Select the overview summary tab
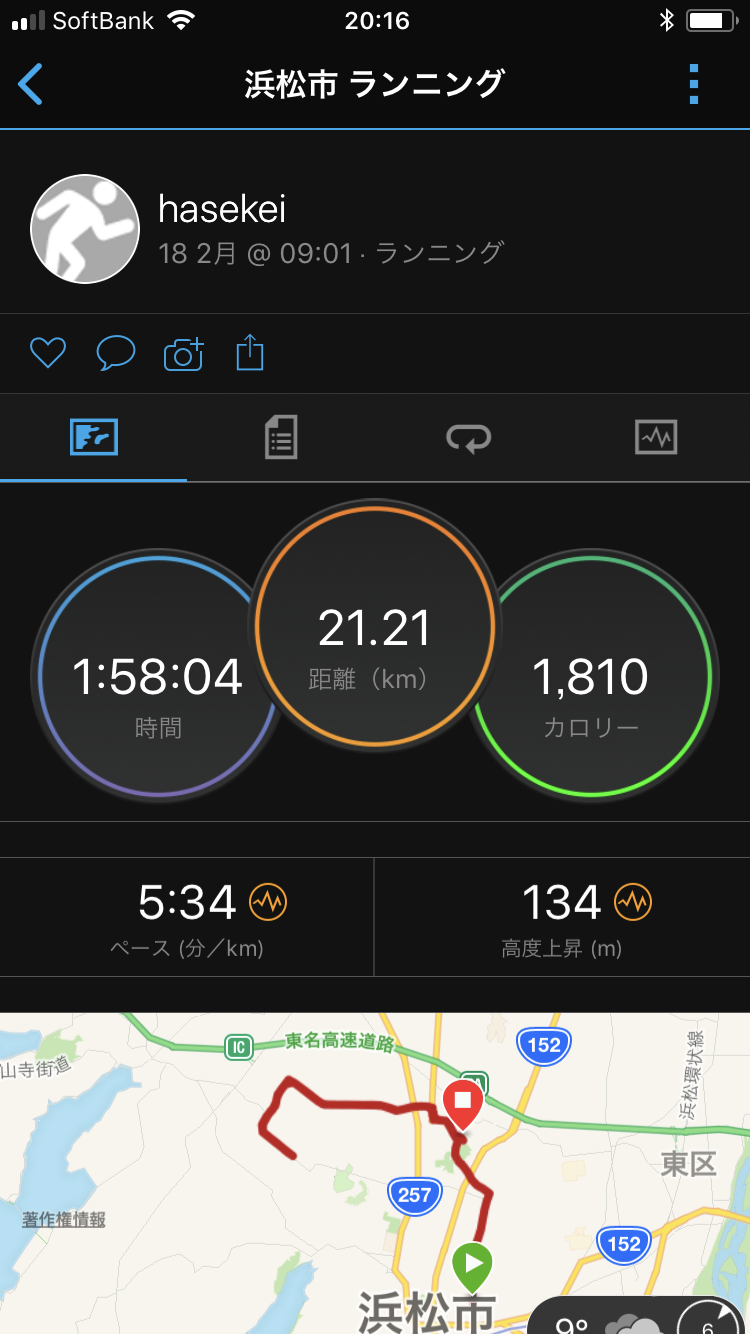This screenshot has height=1334, width=750. pos(94,438)
